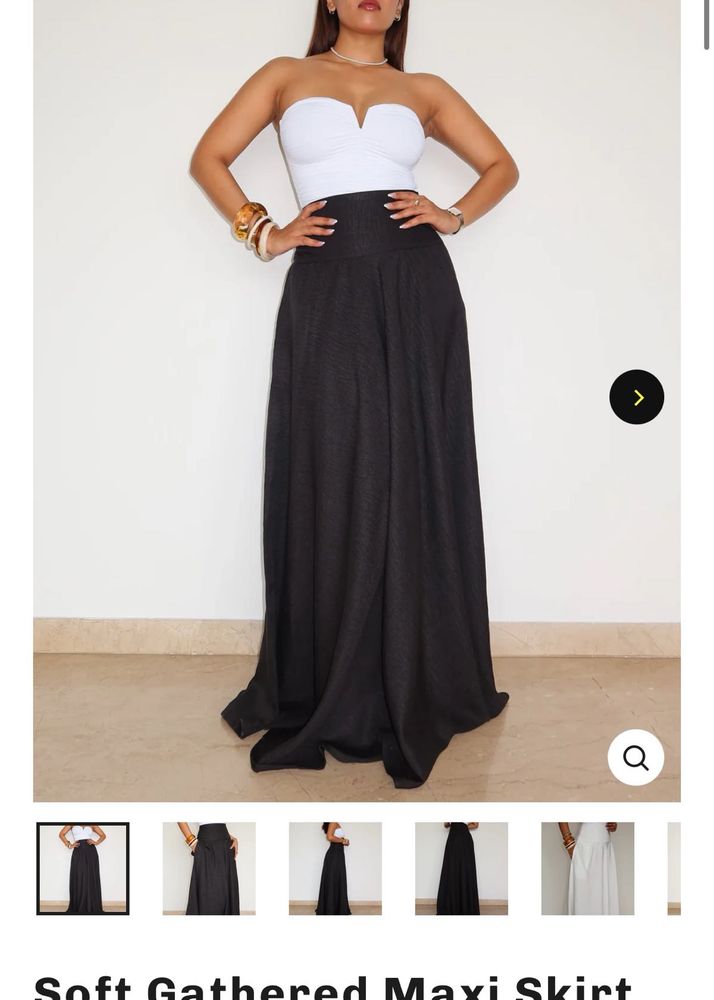View the second close-up waist thumbnail

(209, 868)
